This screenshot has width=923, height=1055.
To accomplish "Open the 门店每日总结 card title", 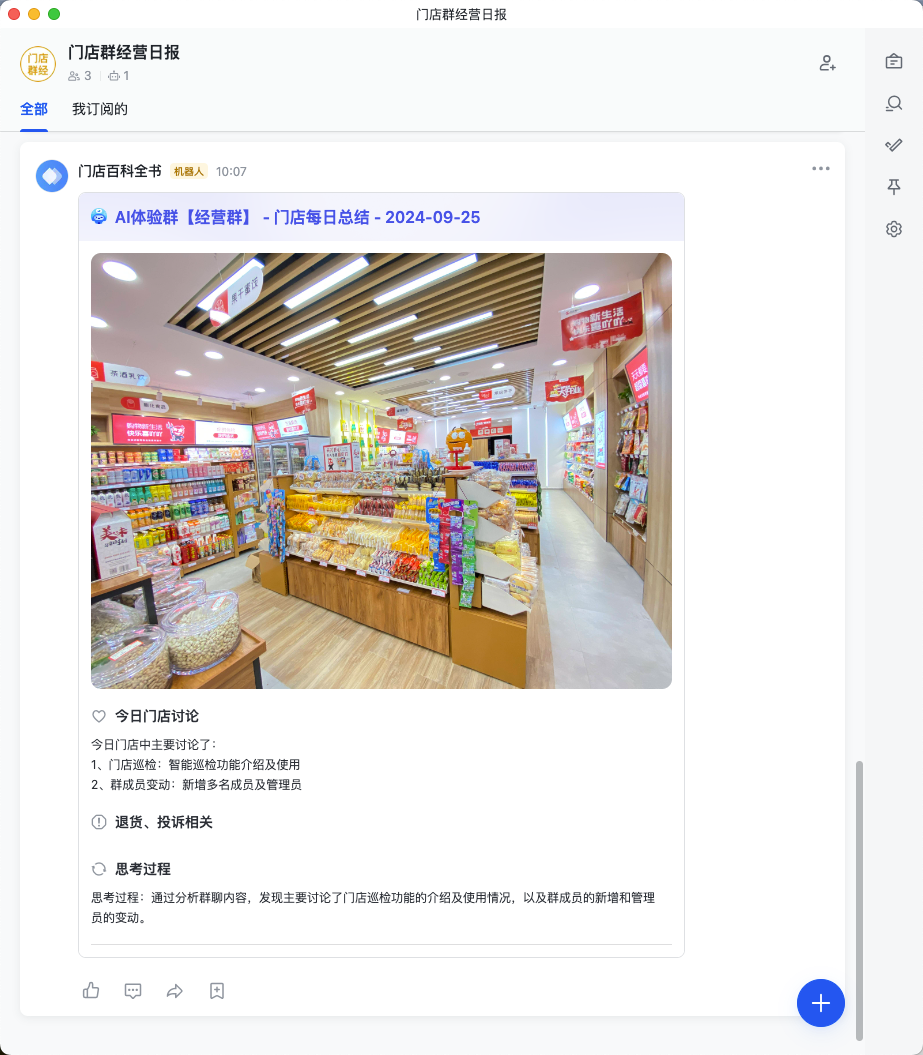I will click(x=297, y=217).
